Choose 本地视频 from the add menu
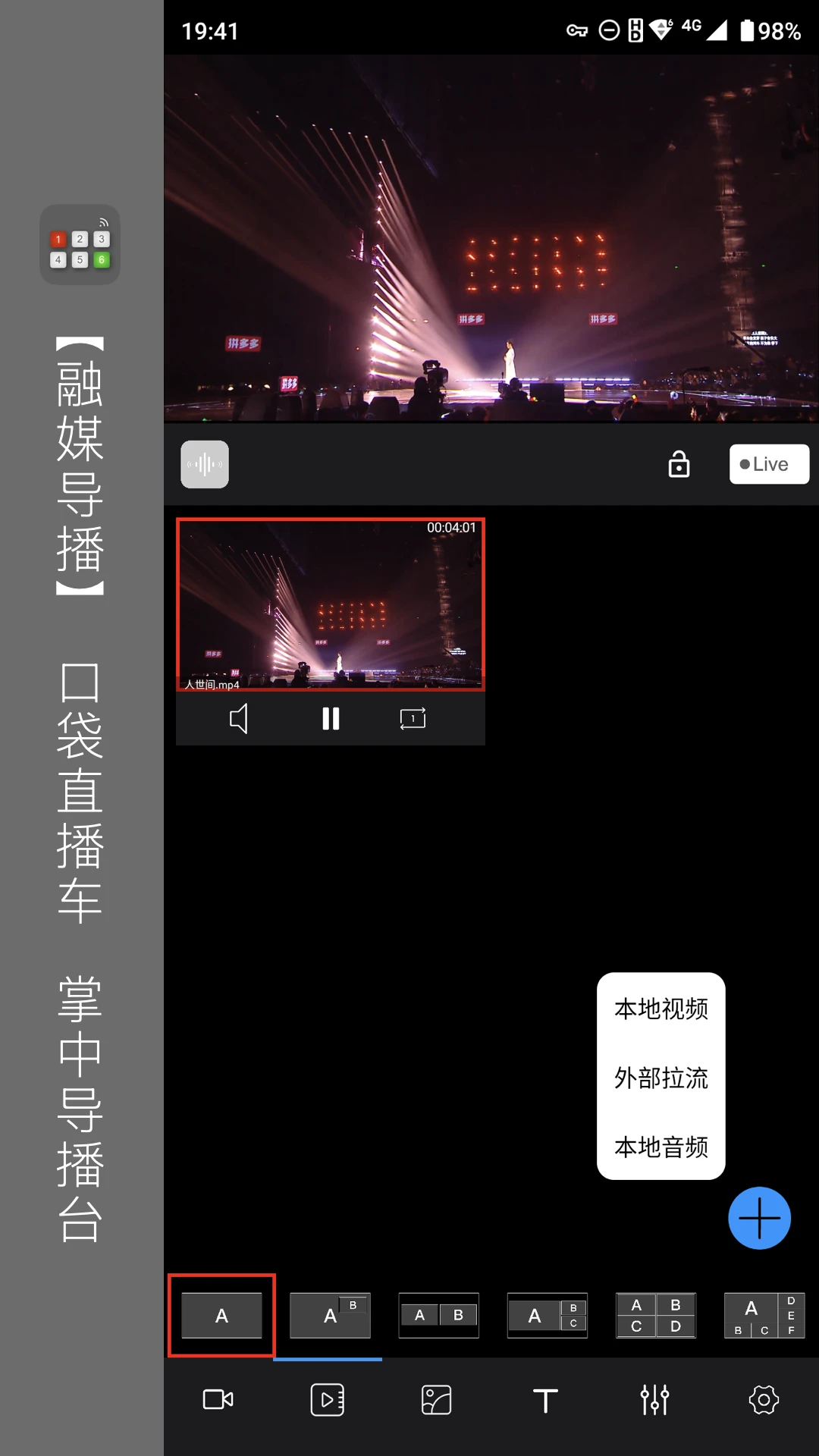 (661, 1009)
